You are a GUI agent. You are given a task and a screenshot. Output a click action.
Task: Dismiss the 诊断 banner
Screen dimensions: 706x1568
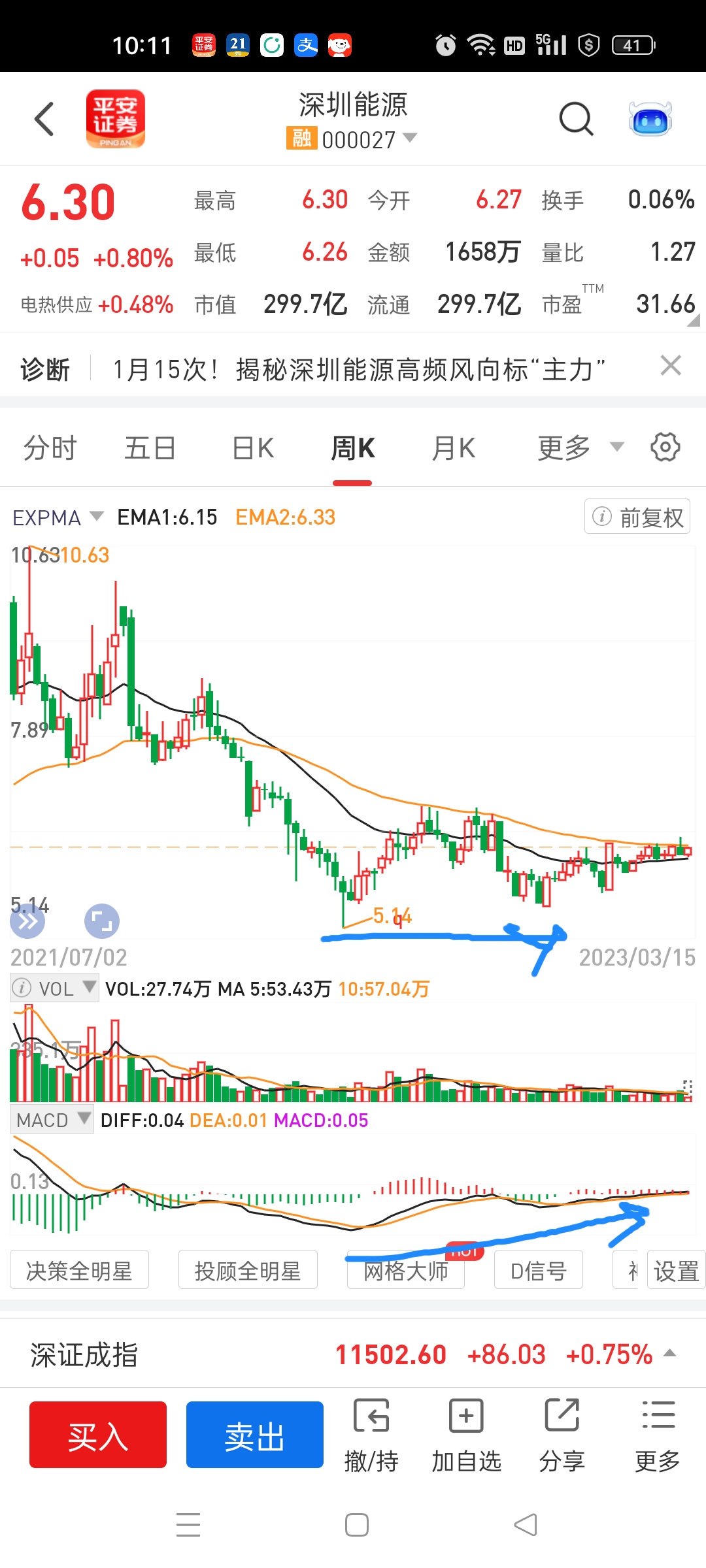click(671, 366)
